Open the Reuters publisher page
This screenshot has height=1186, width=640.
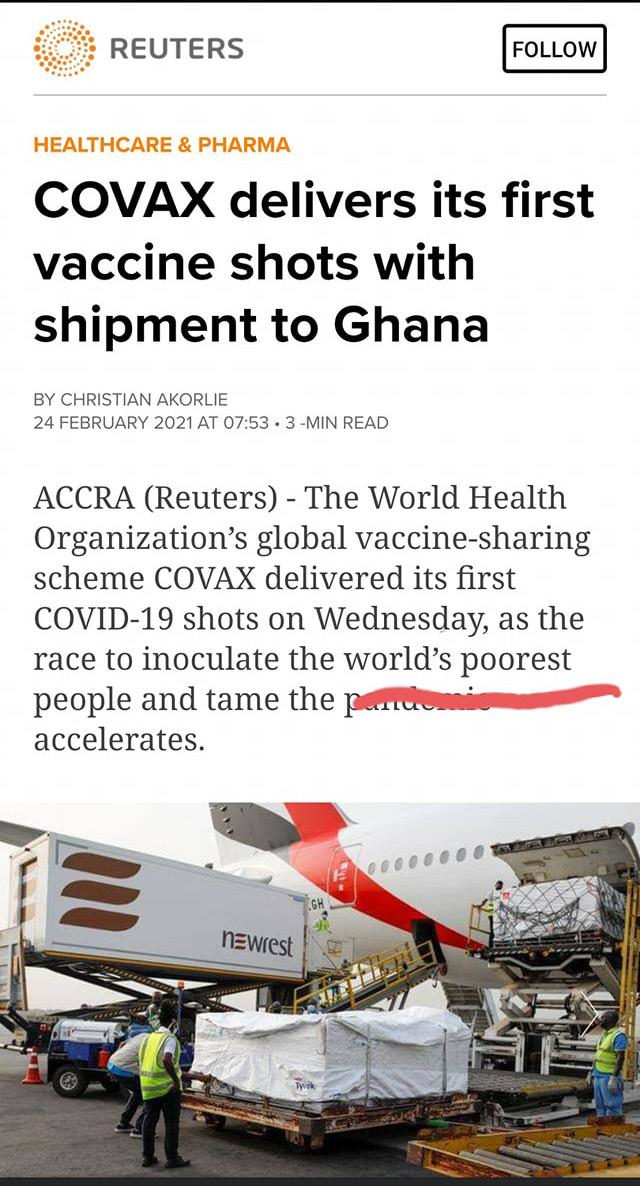click(138, 48)
